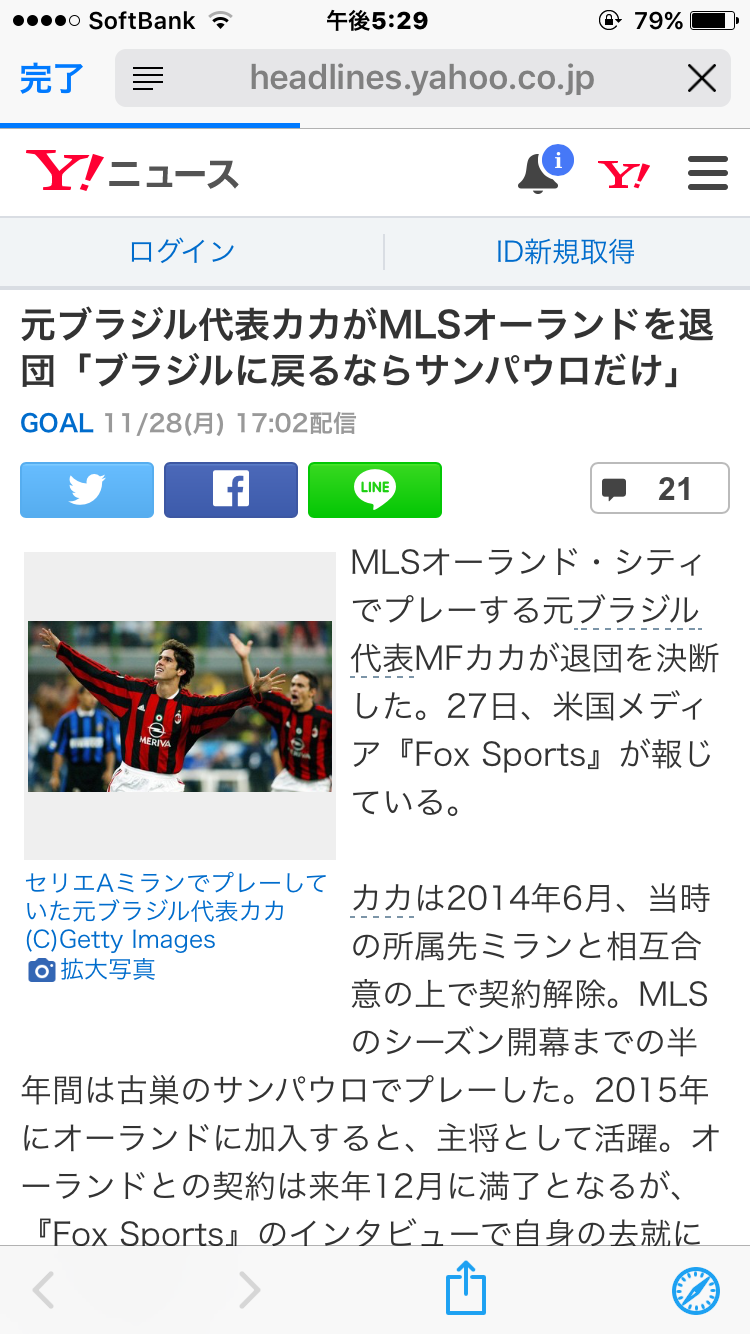Open ID新規取得 to register
Viewport: 750px width, 1334px height.
565,252
